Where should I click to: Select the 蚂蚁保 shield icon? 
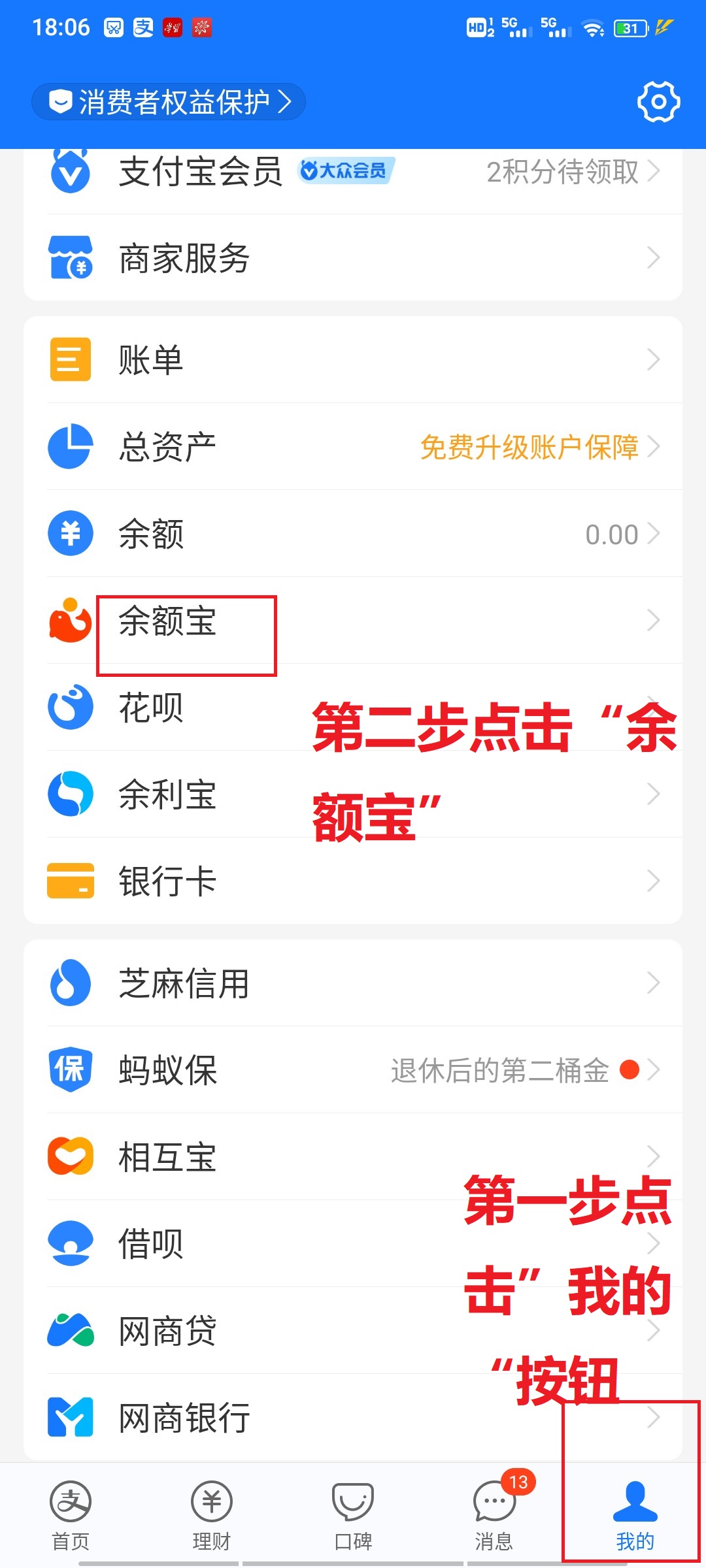pos(70,1070)
